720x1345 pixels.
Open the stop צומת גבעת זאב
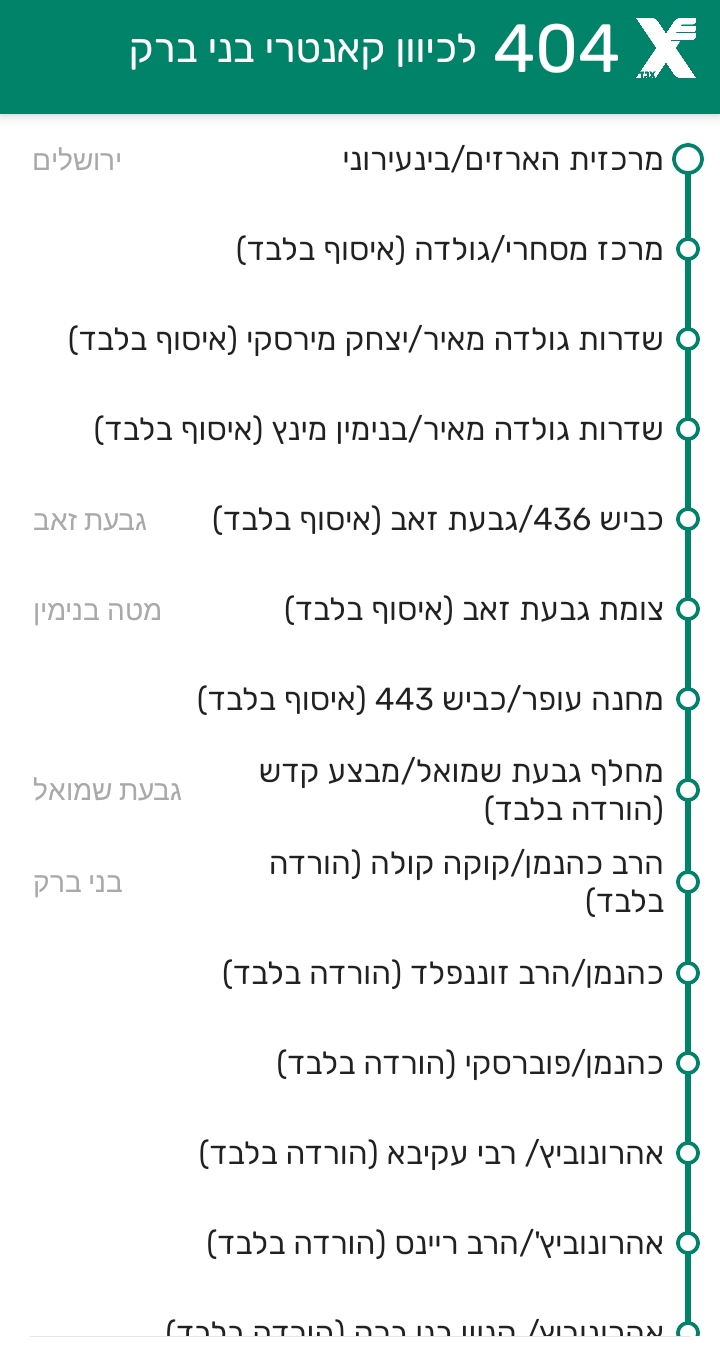(x=474, y=609)
